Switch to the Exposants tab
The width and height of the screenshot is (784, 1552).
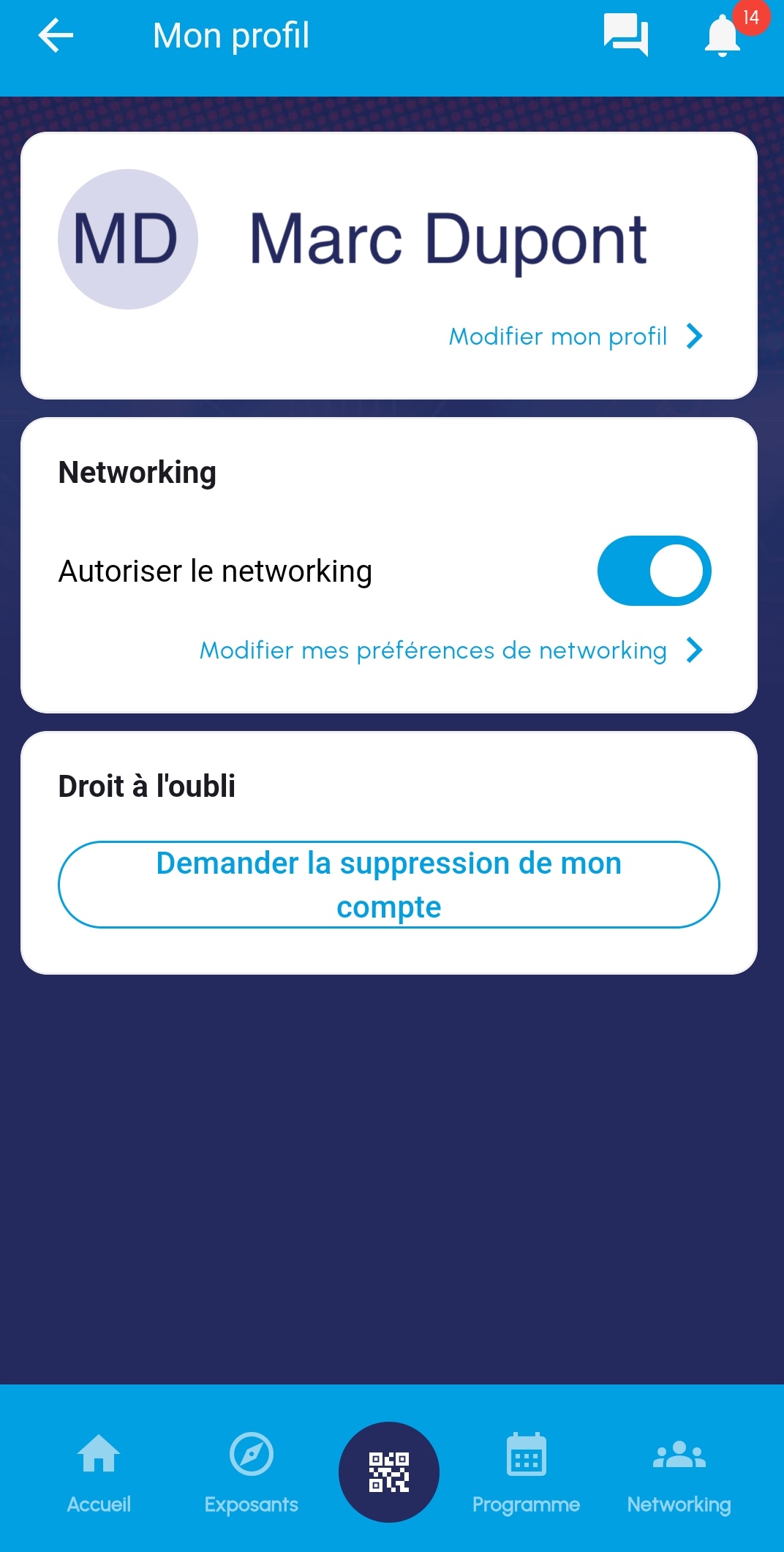pyautogui.click(x=251, y=1472)
